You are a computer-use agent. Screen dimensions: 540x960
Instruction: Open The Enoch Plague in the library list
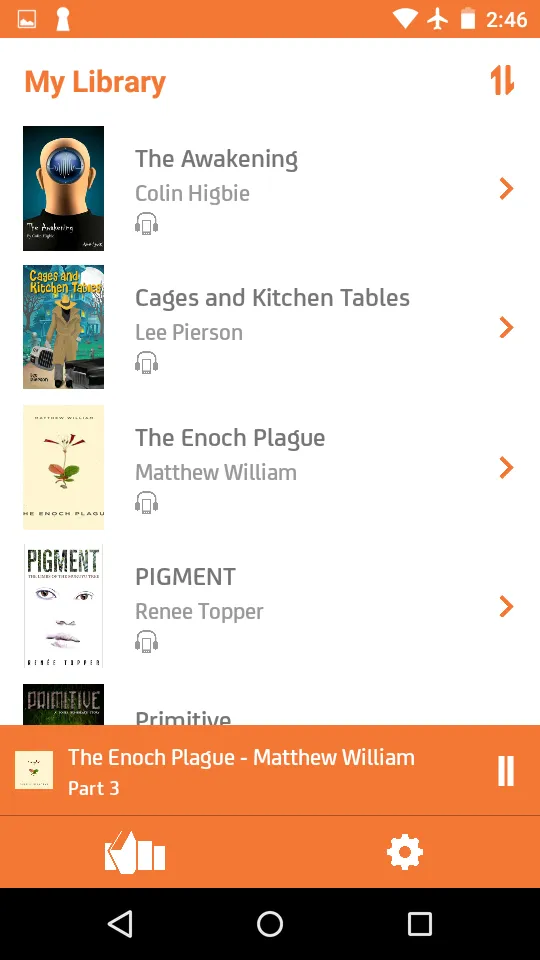click(x=270, y=467)
